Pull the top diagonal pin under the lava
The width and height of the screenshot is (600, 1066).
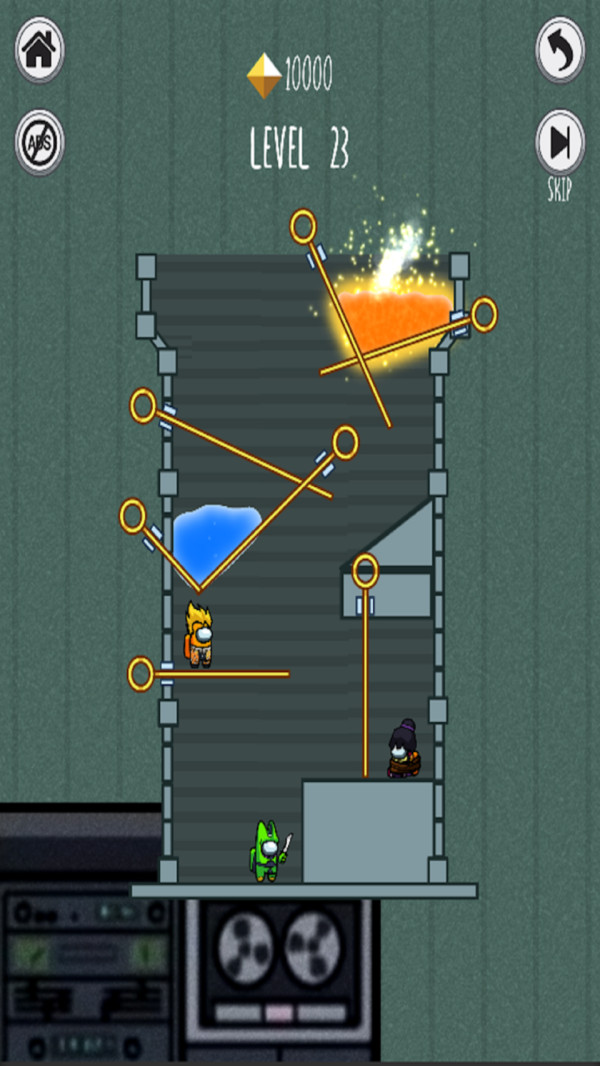303,227
